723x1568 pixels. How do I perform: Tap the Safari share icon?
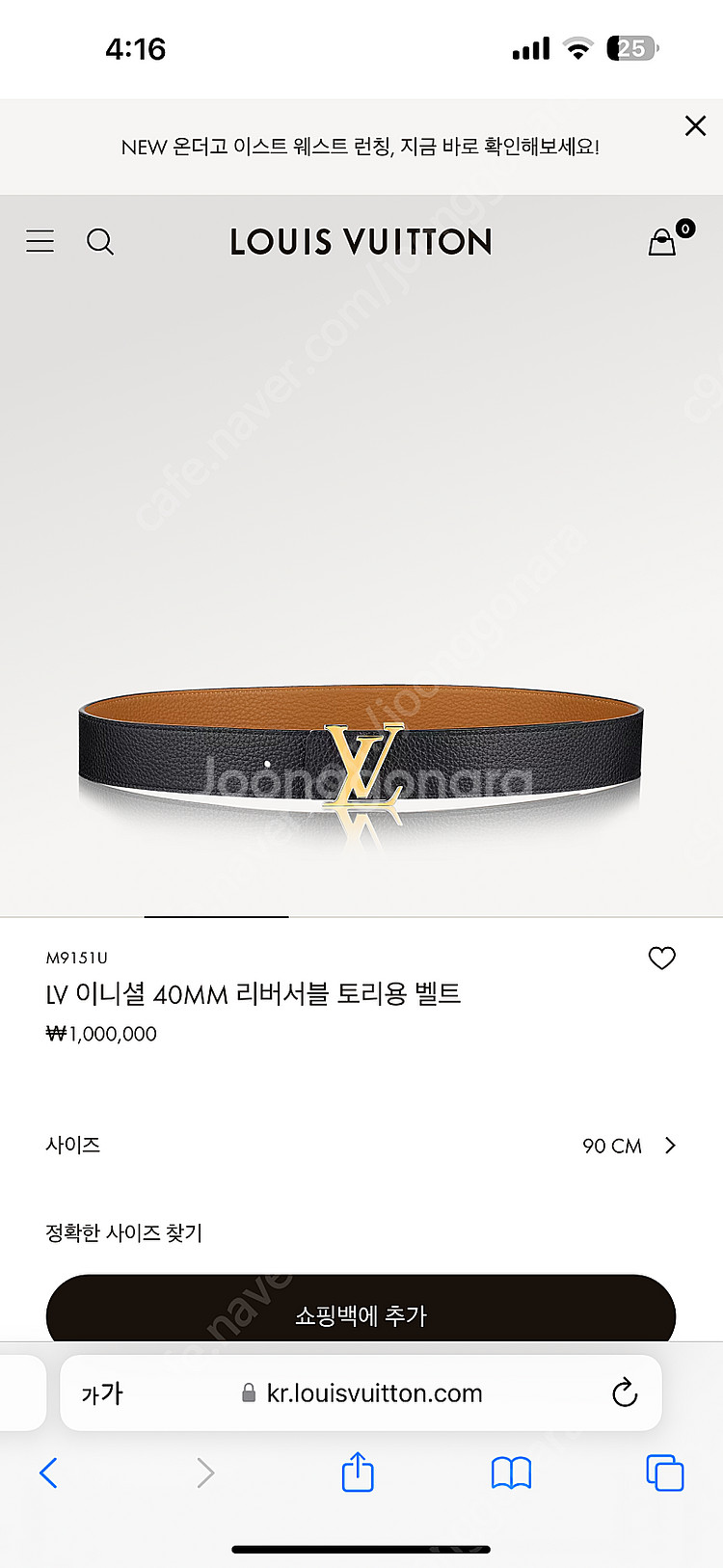click(x=359, y=1473)
